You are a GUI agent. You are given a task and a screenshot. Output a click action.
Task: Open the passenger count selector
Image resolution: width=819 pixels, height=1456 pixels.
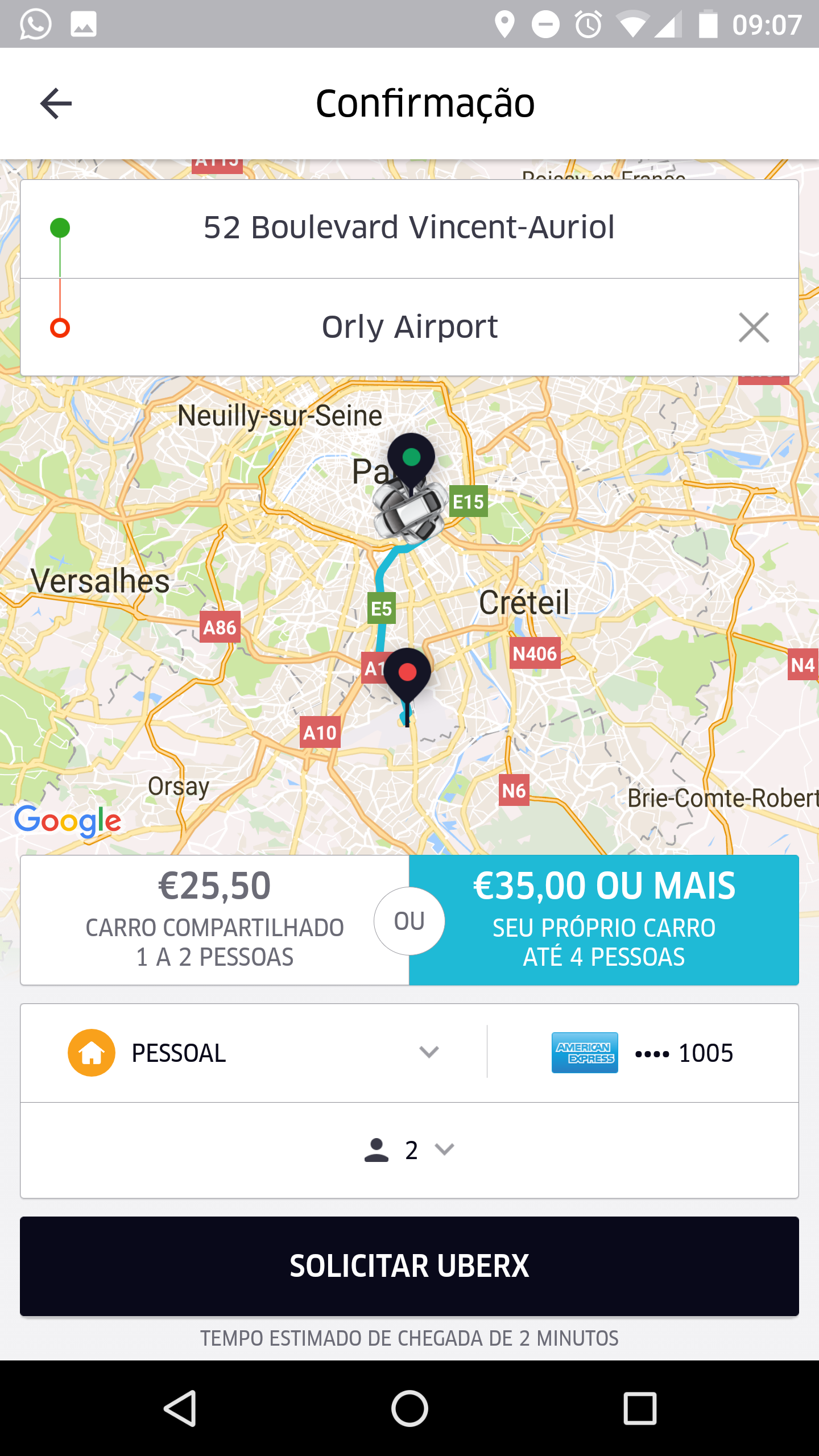[409, 1150]
